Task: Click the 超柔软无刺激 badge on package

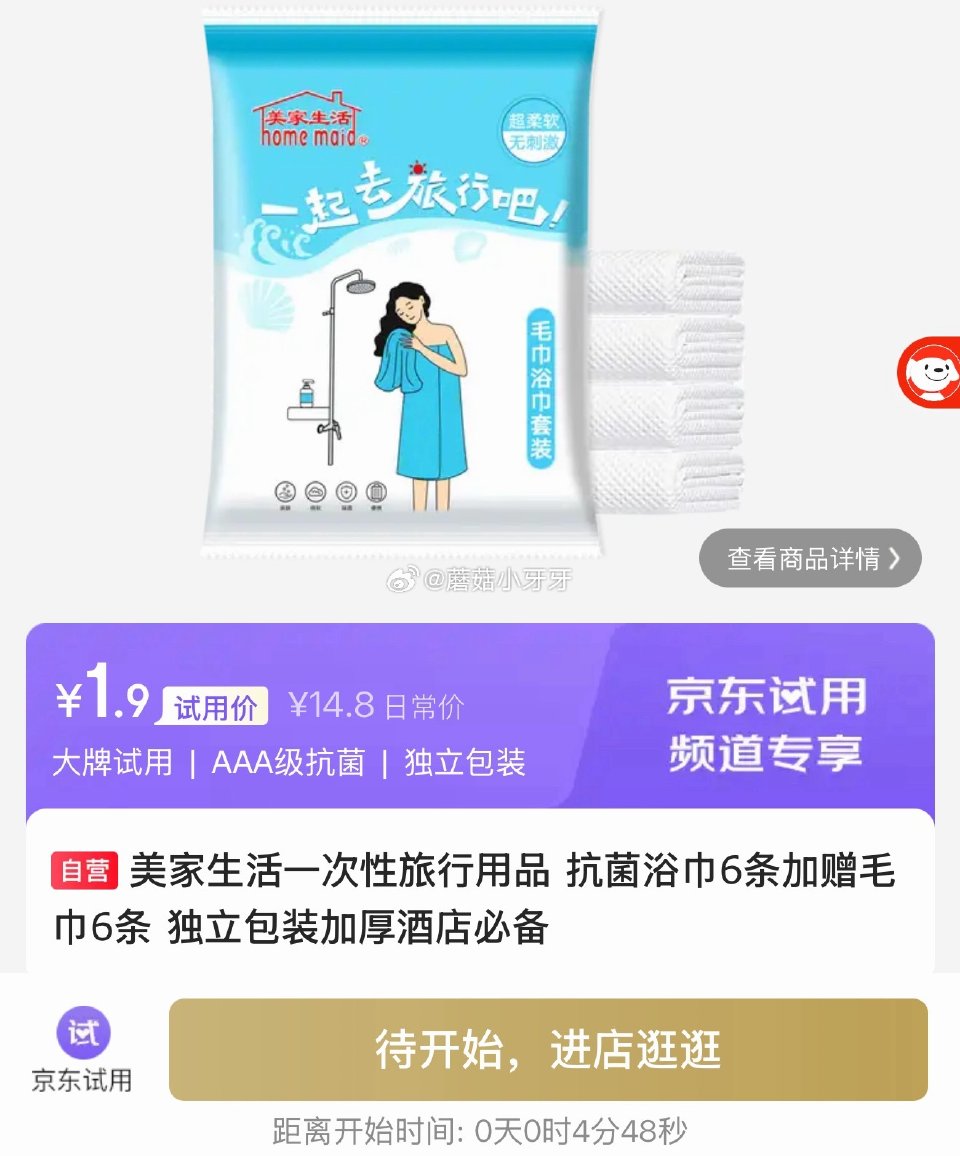Action: click(x=532, y=132)
